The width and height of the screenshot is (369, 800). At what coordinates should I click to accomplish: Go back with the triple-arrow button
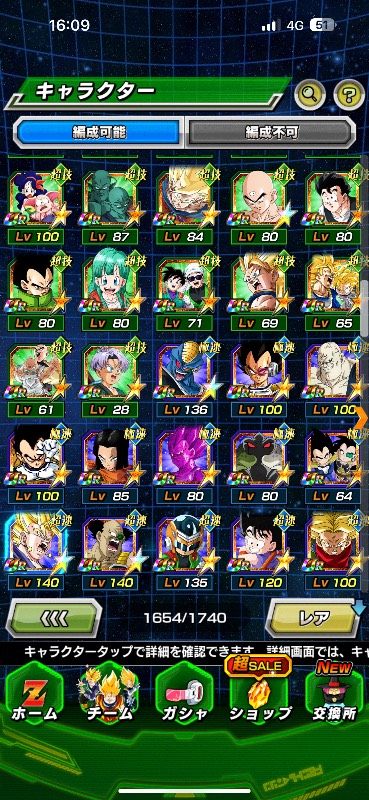tap(54, 618)
